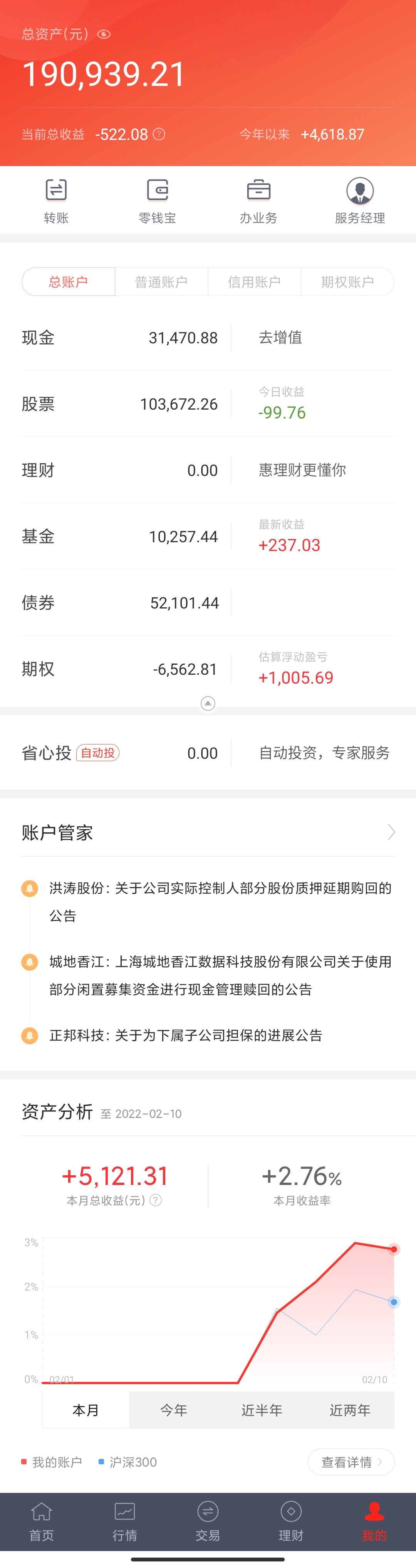Show help for 当前总收益
416x1568 pixels.
pos(159,134)
